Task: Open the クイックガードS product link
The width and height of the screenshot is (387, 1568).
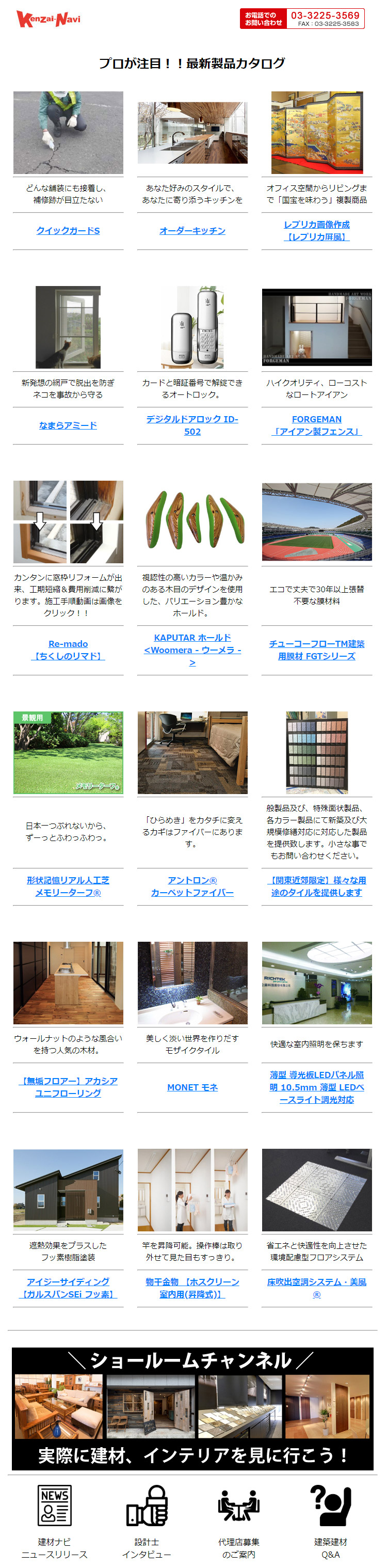Action: (x=68, y=231)
